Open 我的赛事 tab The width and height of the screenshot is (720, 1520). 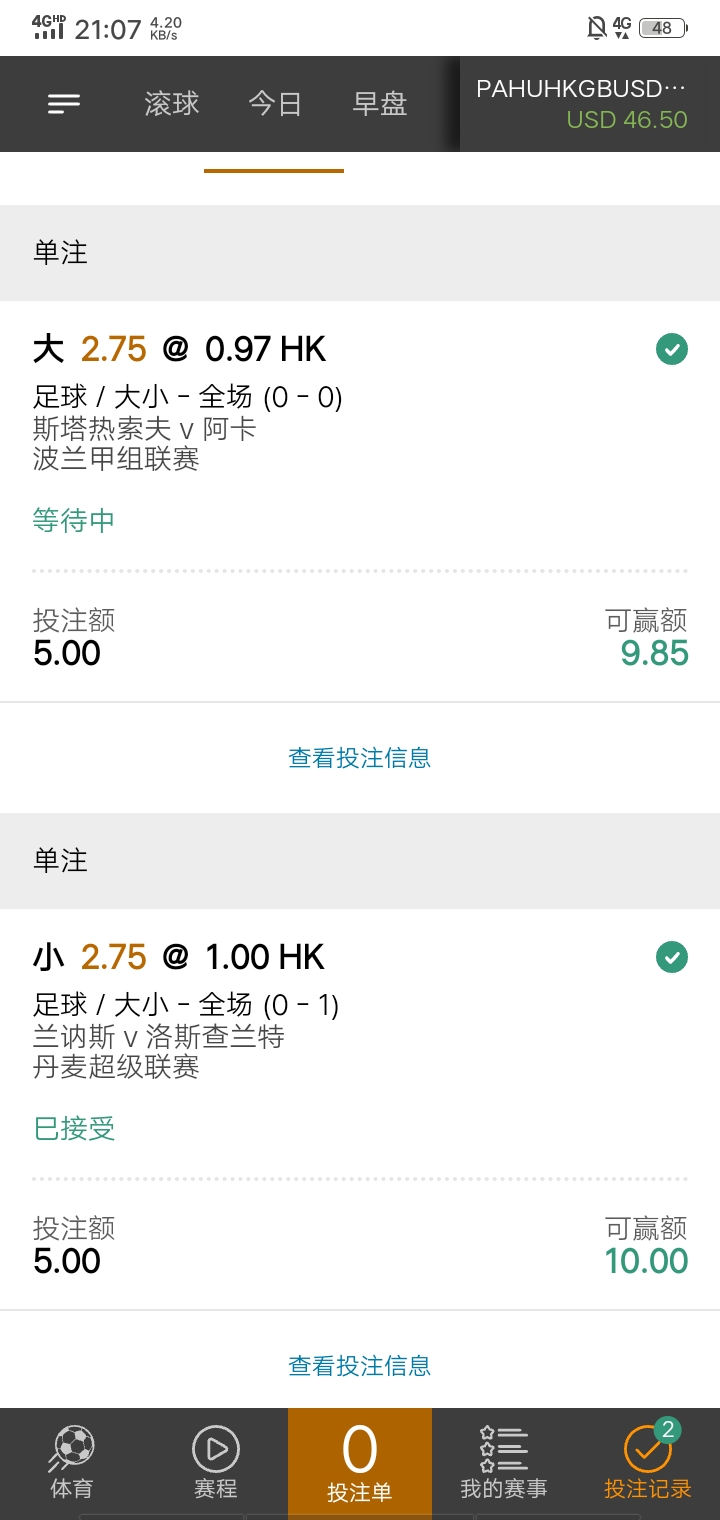(504, 1464)
